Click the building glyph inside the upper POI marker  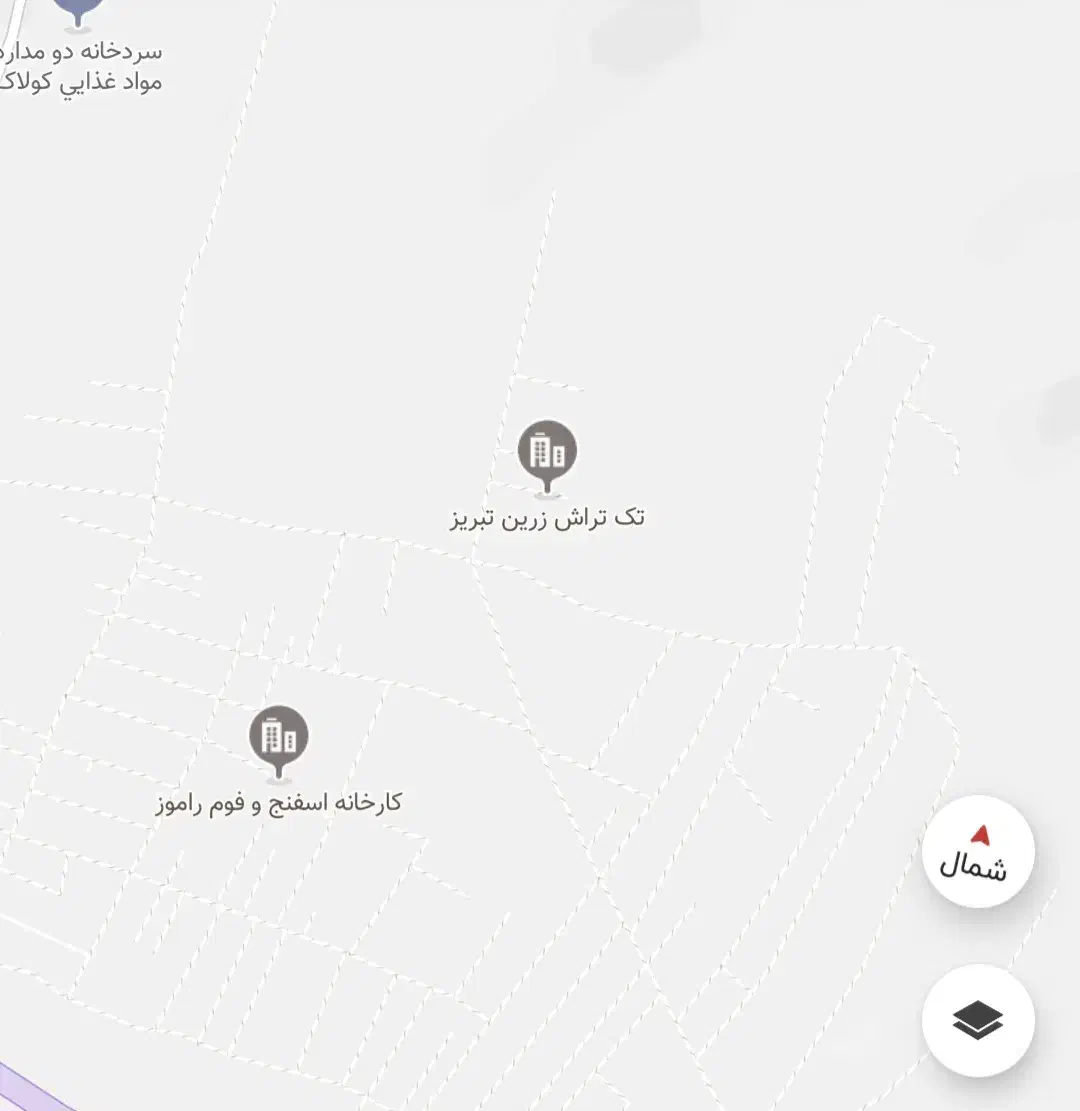click(546, 450)
